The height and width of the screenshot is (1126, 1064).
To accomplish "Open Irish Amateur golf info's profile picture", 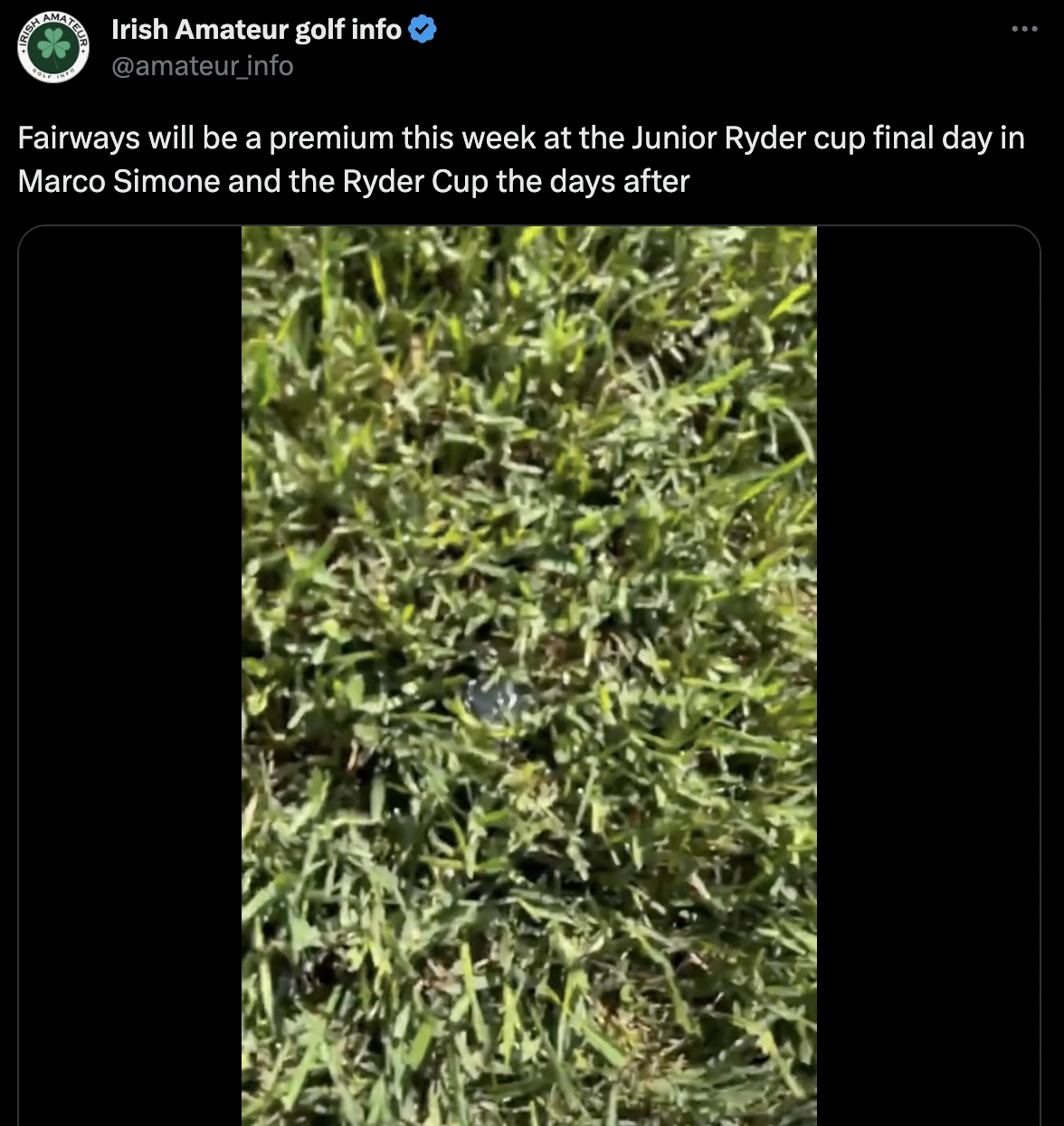I will point(53,47).
